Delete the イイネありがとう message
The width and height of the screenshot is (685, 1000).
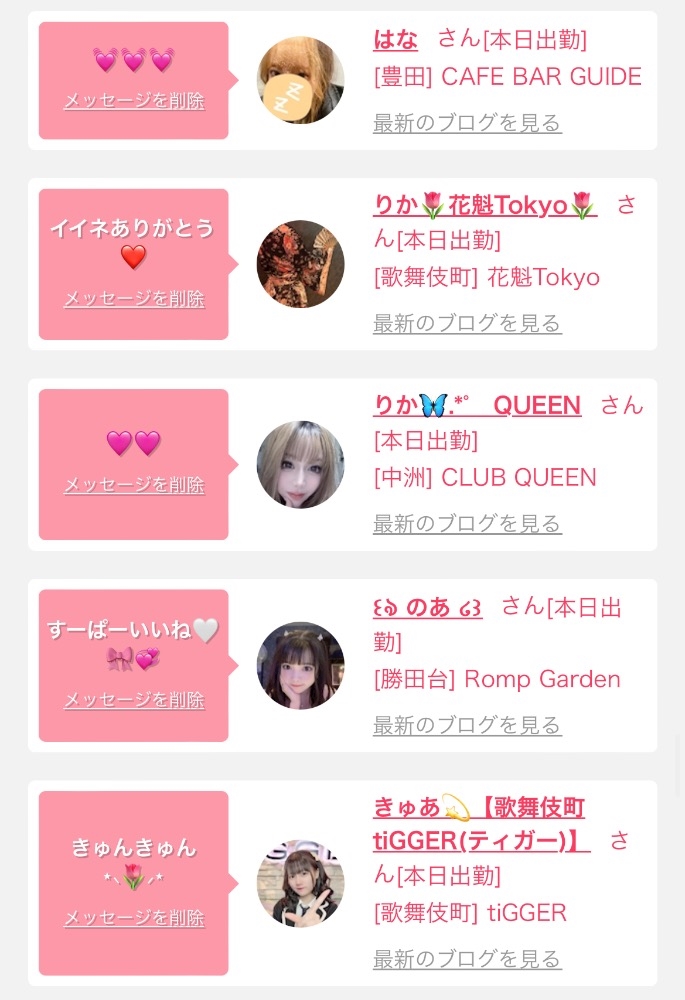(x=134, y=299)
